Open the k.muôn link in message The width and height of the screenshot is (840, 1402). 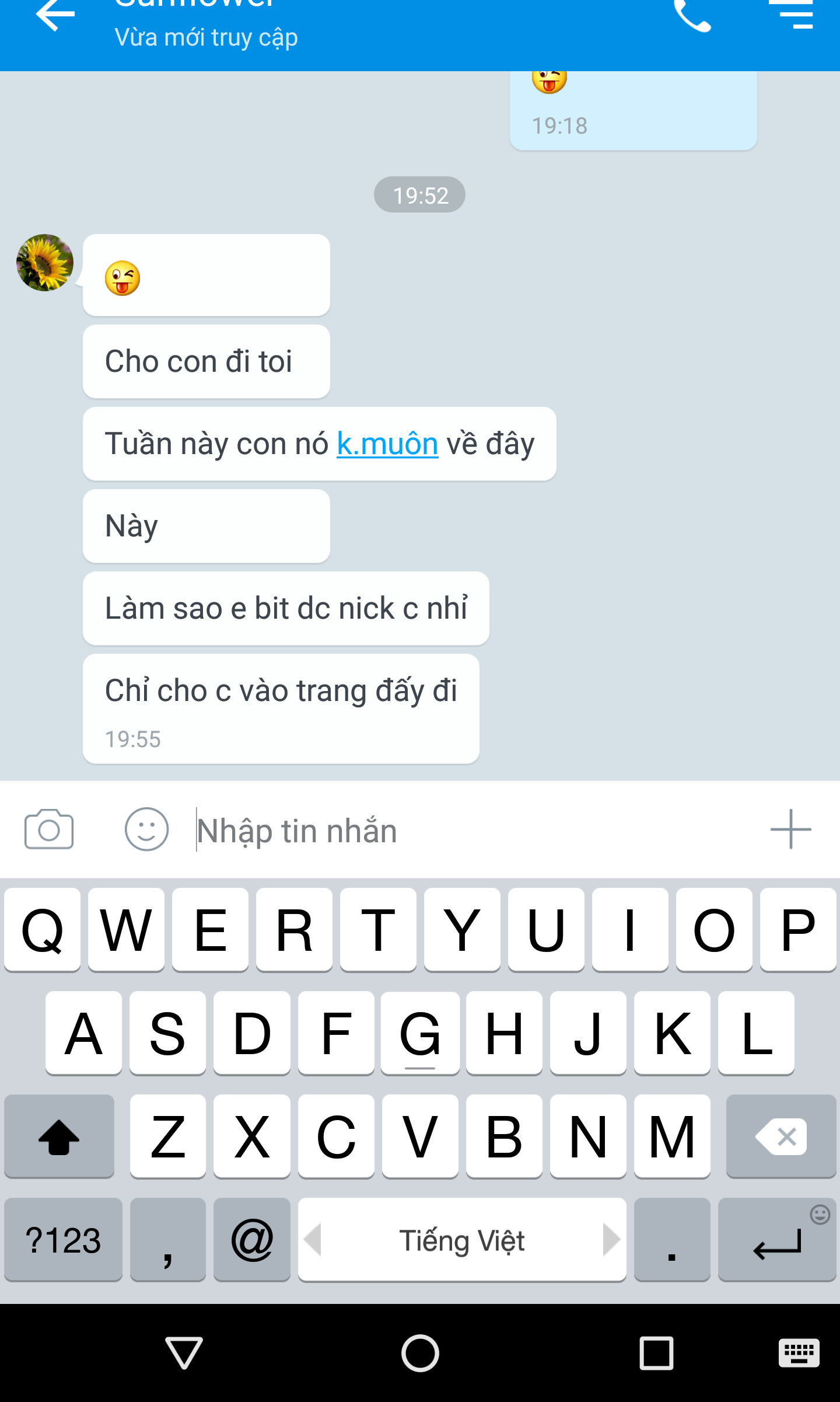click(387, 444)
